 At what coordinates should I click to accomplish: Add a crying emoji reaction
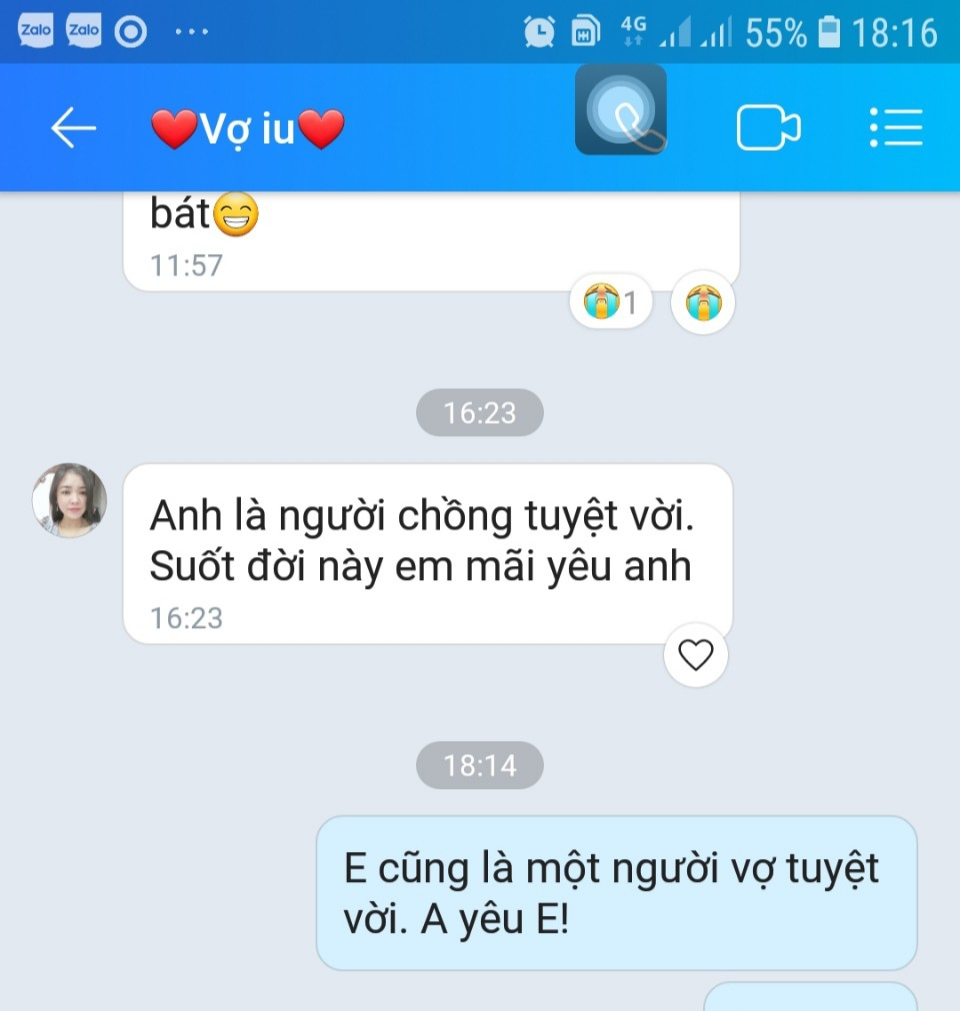pyautogui.click(x=702, y=301)
